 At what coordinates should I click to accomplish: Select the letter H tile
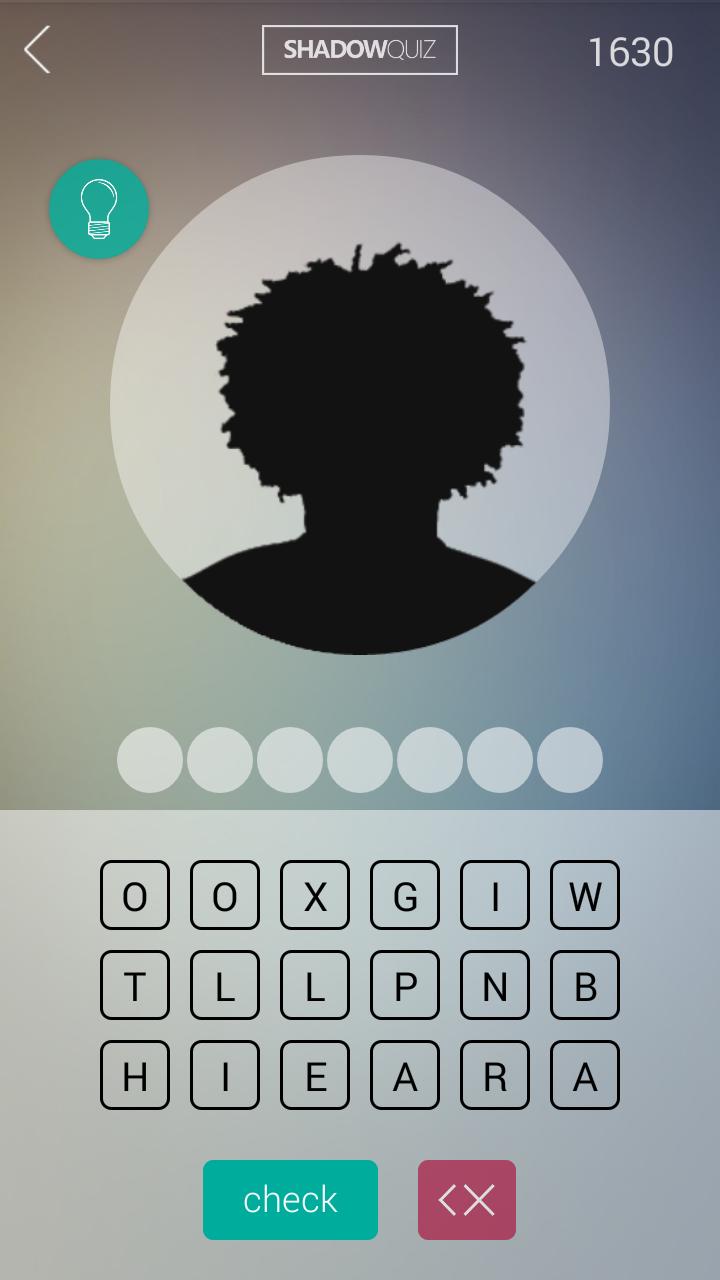tap(135, 1075)
